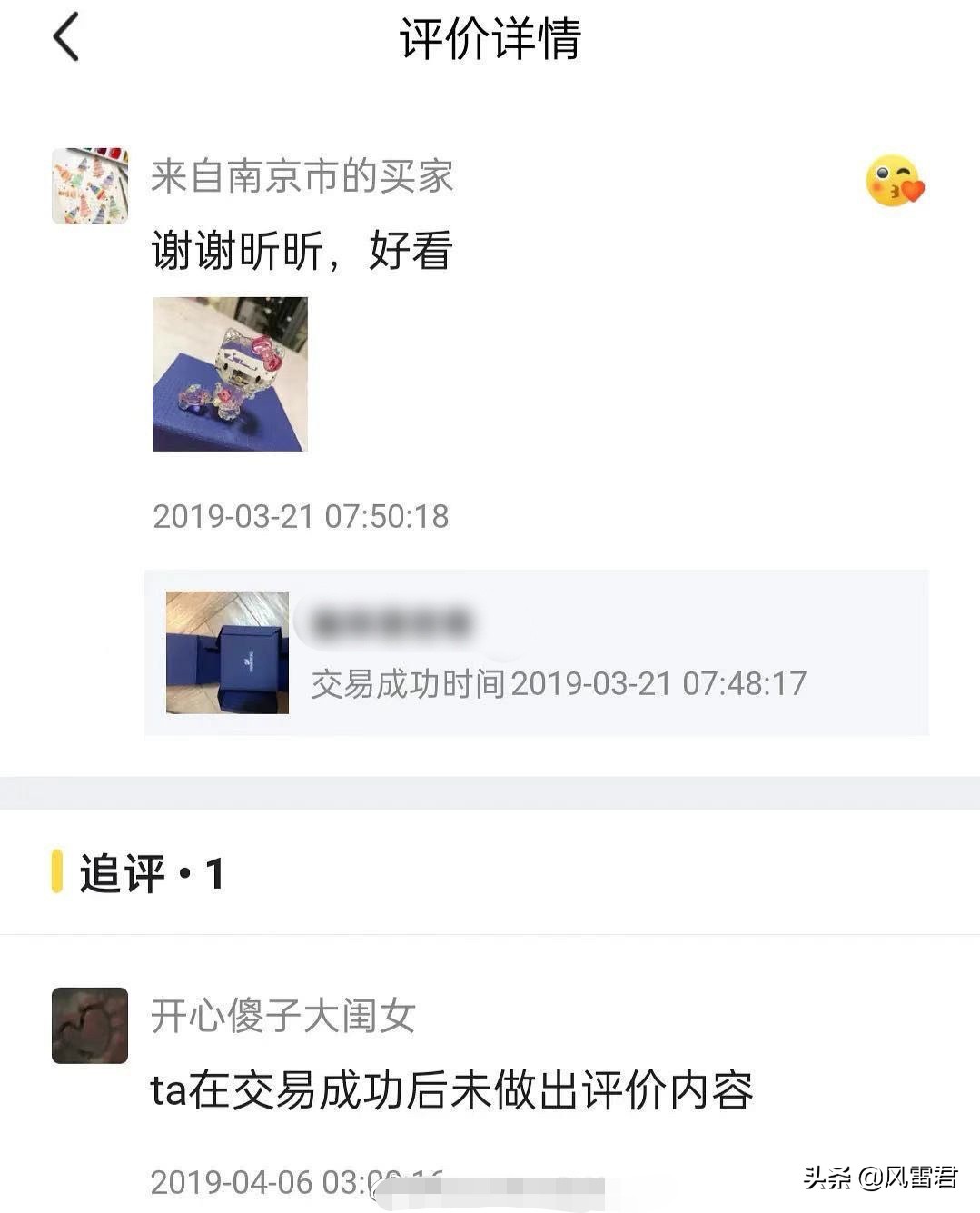Select the follow-up text ta在交易成功后未做出评价内容
The height and width of the screenshot is (1213, 980).
[x=451, y=1095]
